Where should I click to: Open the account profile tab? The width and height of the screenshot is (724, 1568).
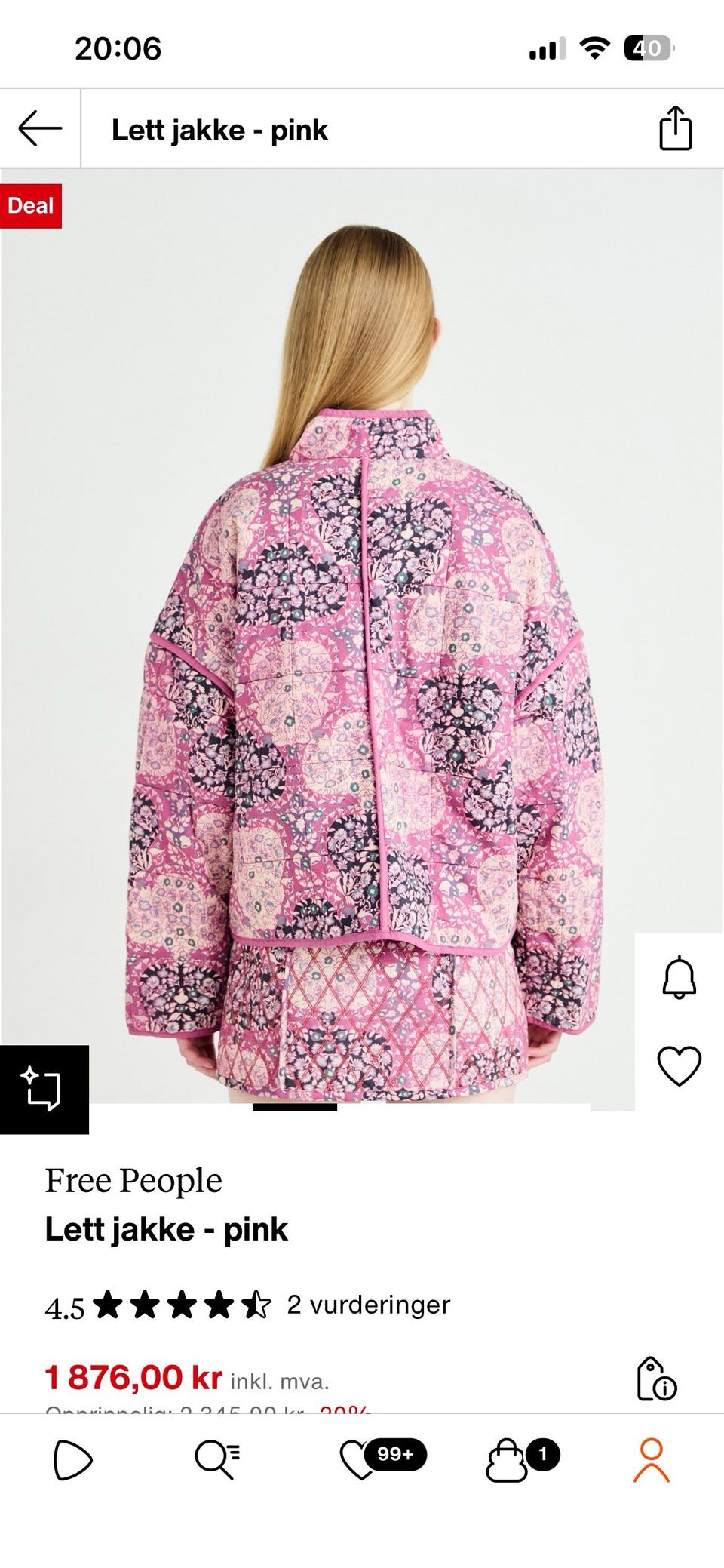tap(652, 1460)
